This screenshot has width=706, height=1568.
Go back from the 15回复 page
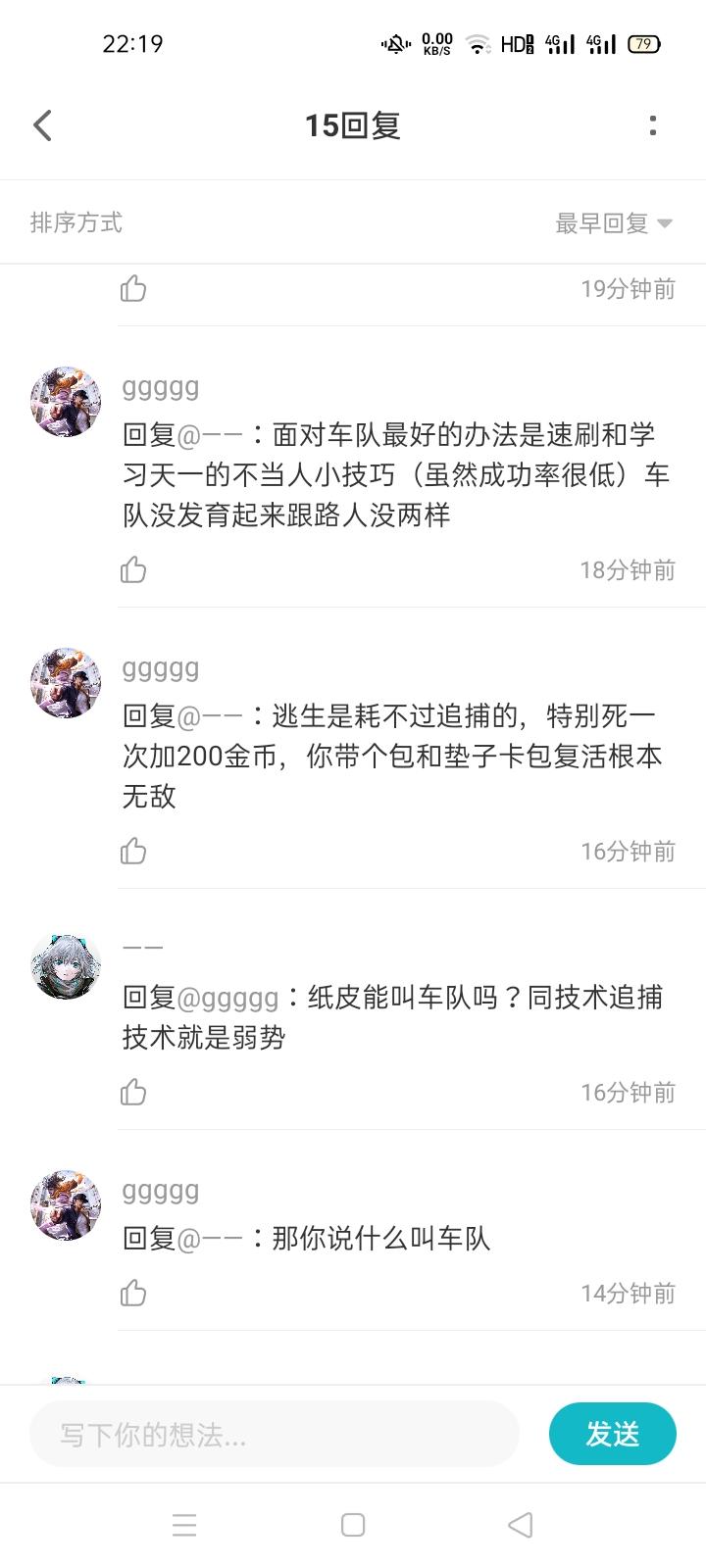click(x=42, y=125)
